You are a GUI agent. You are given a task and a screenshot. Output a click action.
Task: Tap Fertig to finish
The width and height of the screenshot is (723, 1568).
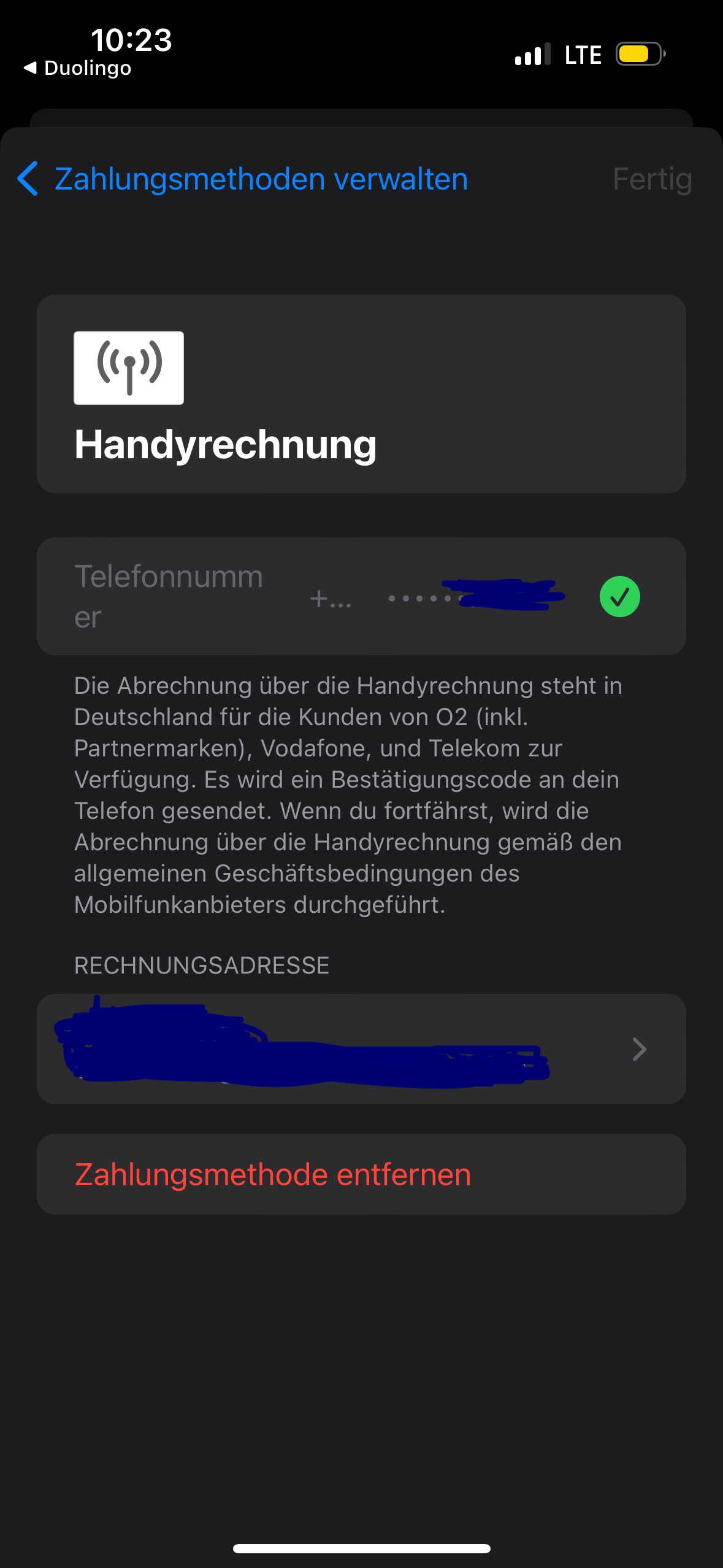651,179
